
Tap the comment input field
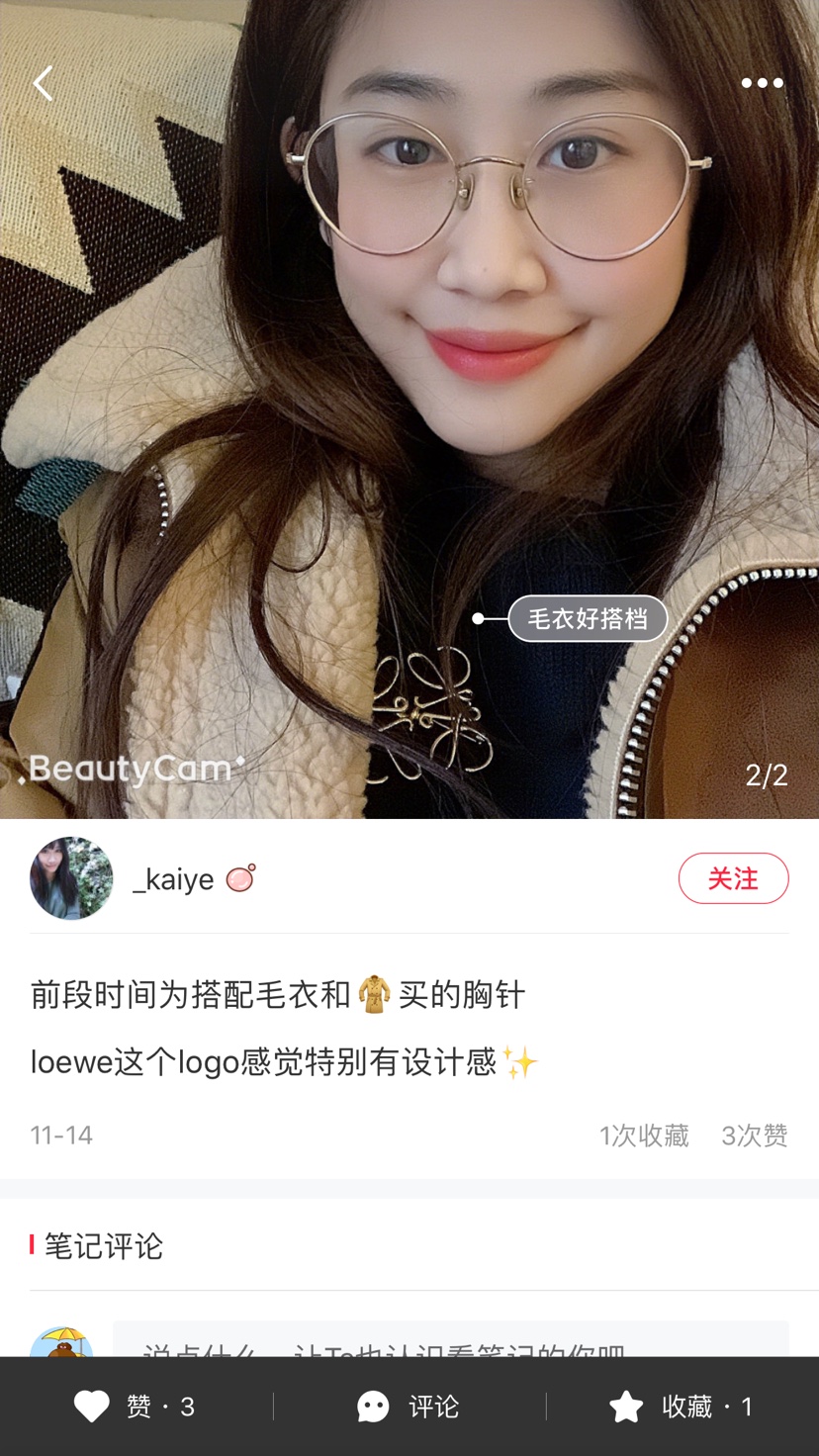[450, 1341]
